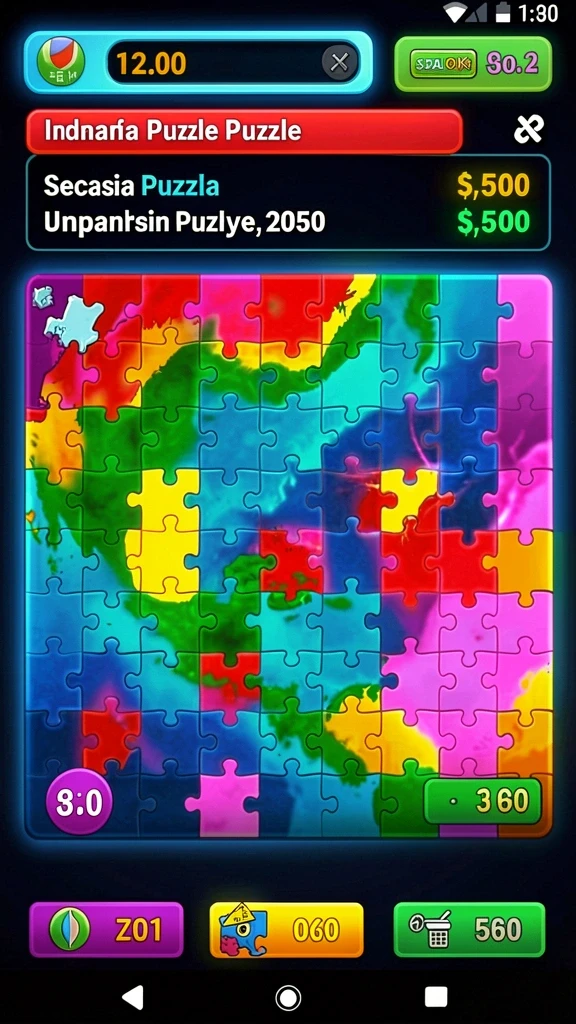Image resolution: width=576 pixels, height=1024 pixels.
Task: Tap the crossed-tools icon beside the red banner
Action: click(529, 130)
